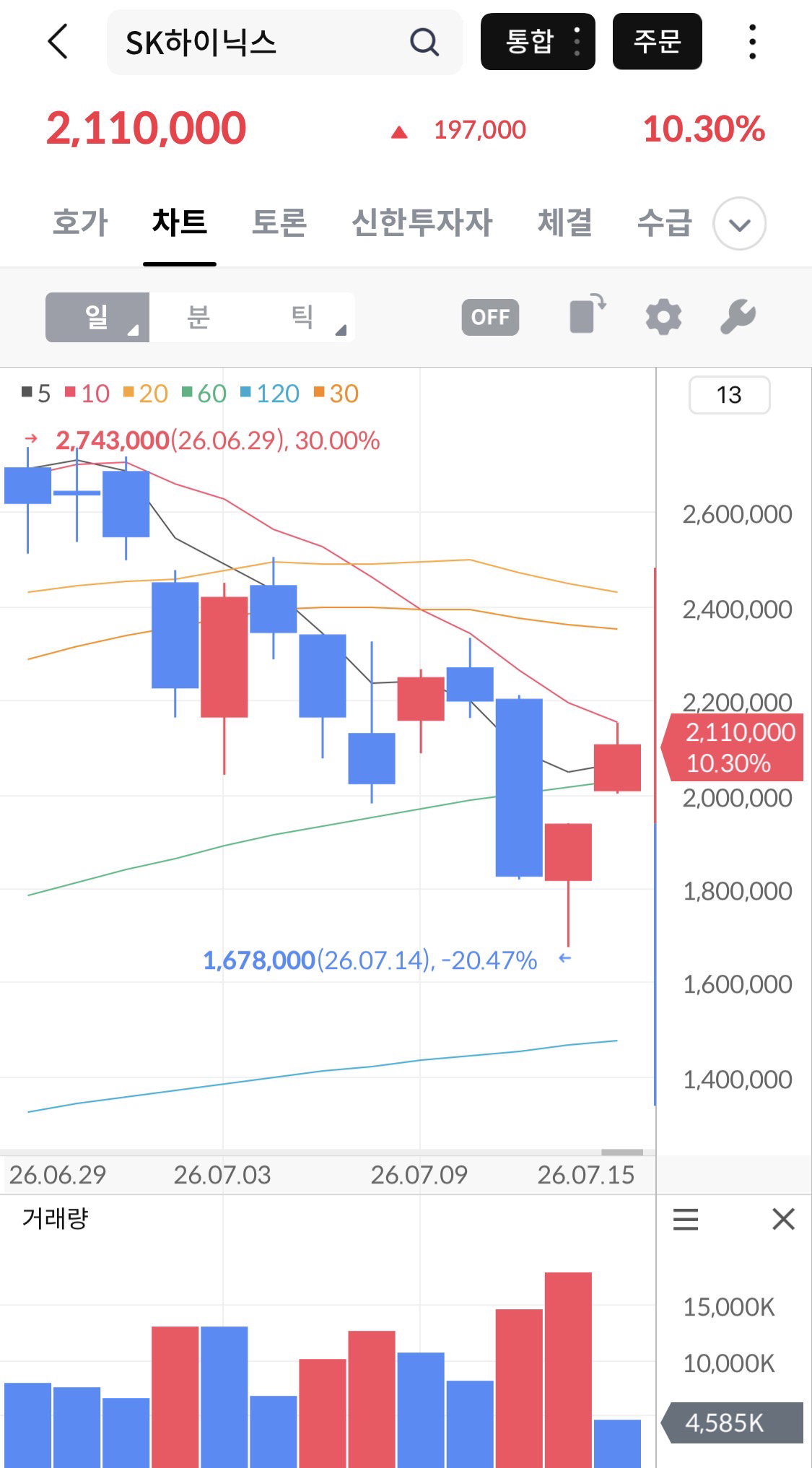Switch to the 호가 tab
This screenshot has width=812, height=1468.
(x=80, y=222)
